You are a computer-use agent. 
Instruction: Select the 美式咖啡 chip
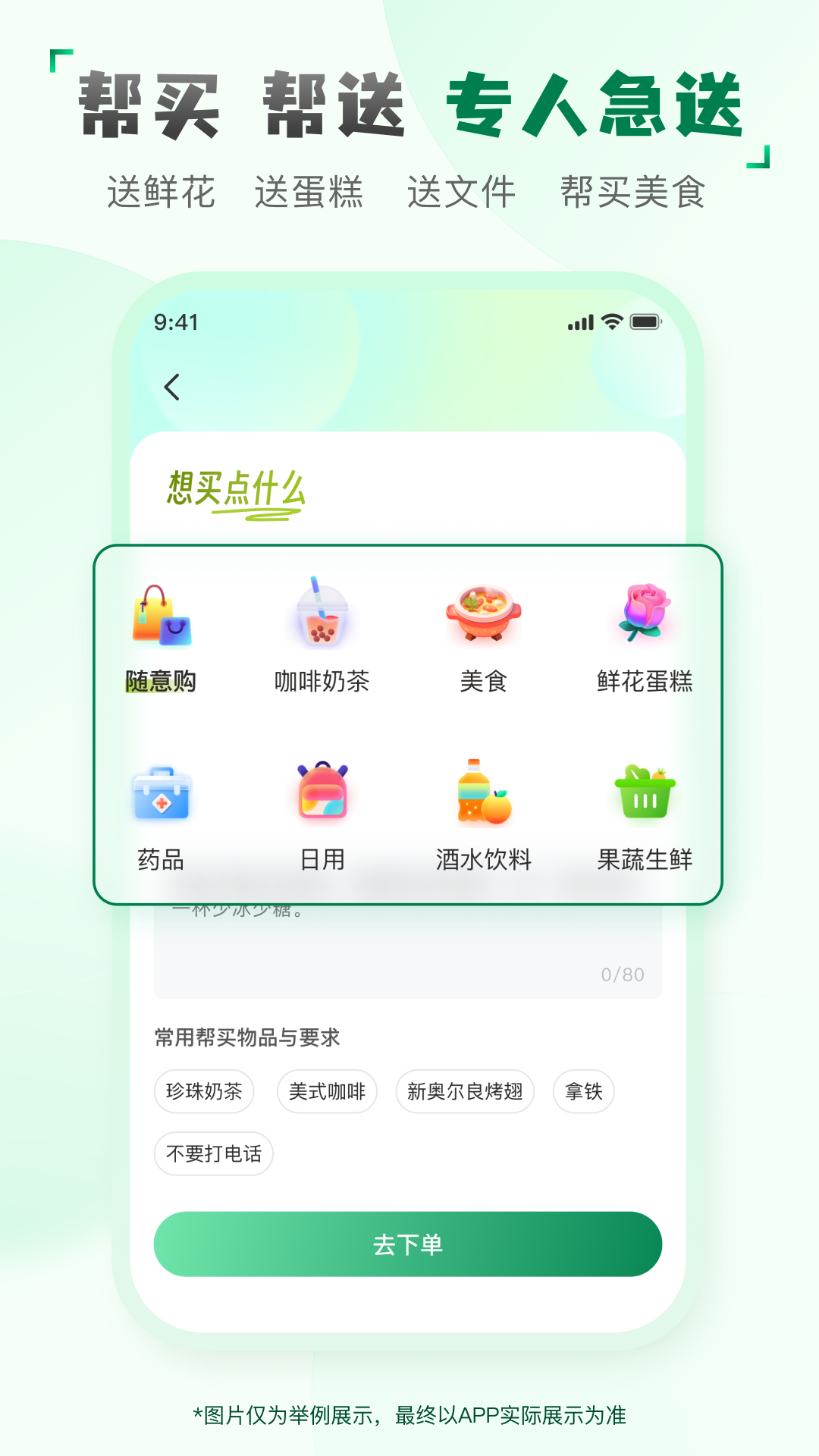pos(327,1092)
